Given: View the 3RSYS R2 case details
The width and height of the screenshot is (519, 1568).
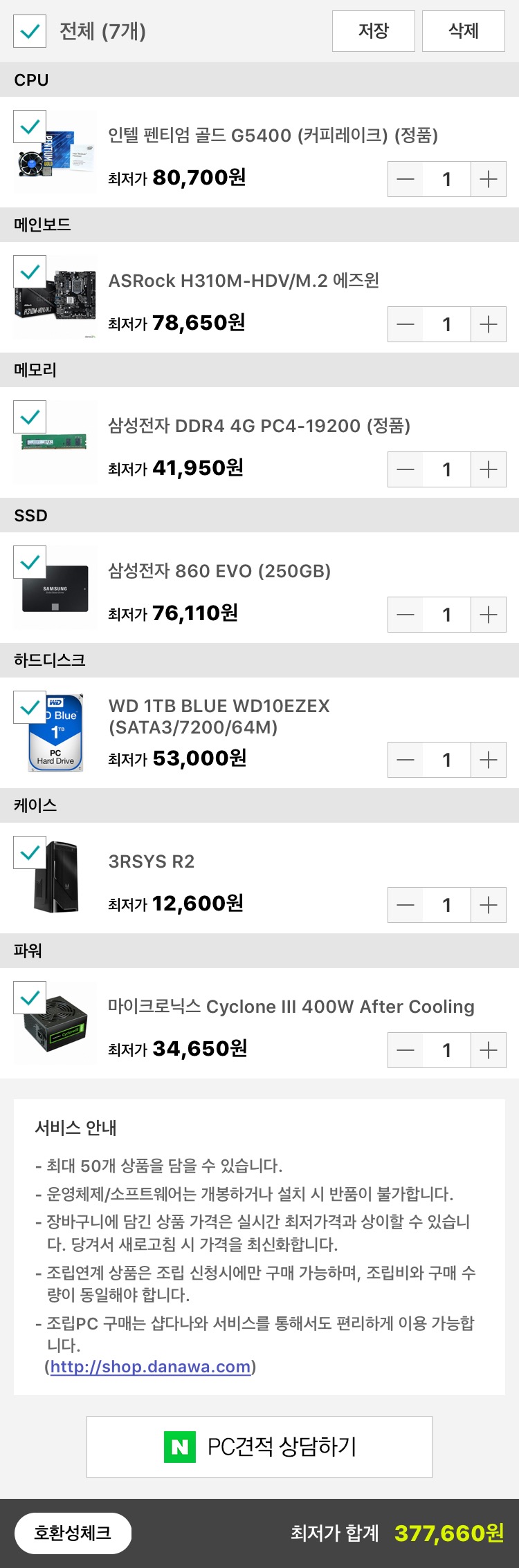Looking at the screenshot, I should click(x=152, y=861).
